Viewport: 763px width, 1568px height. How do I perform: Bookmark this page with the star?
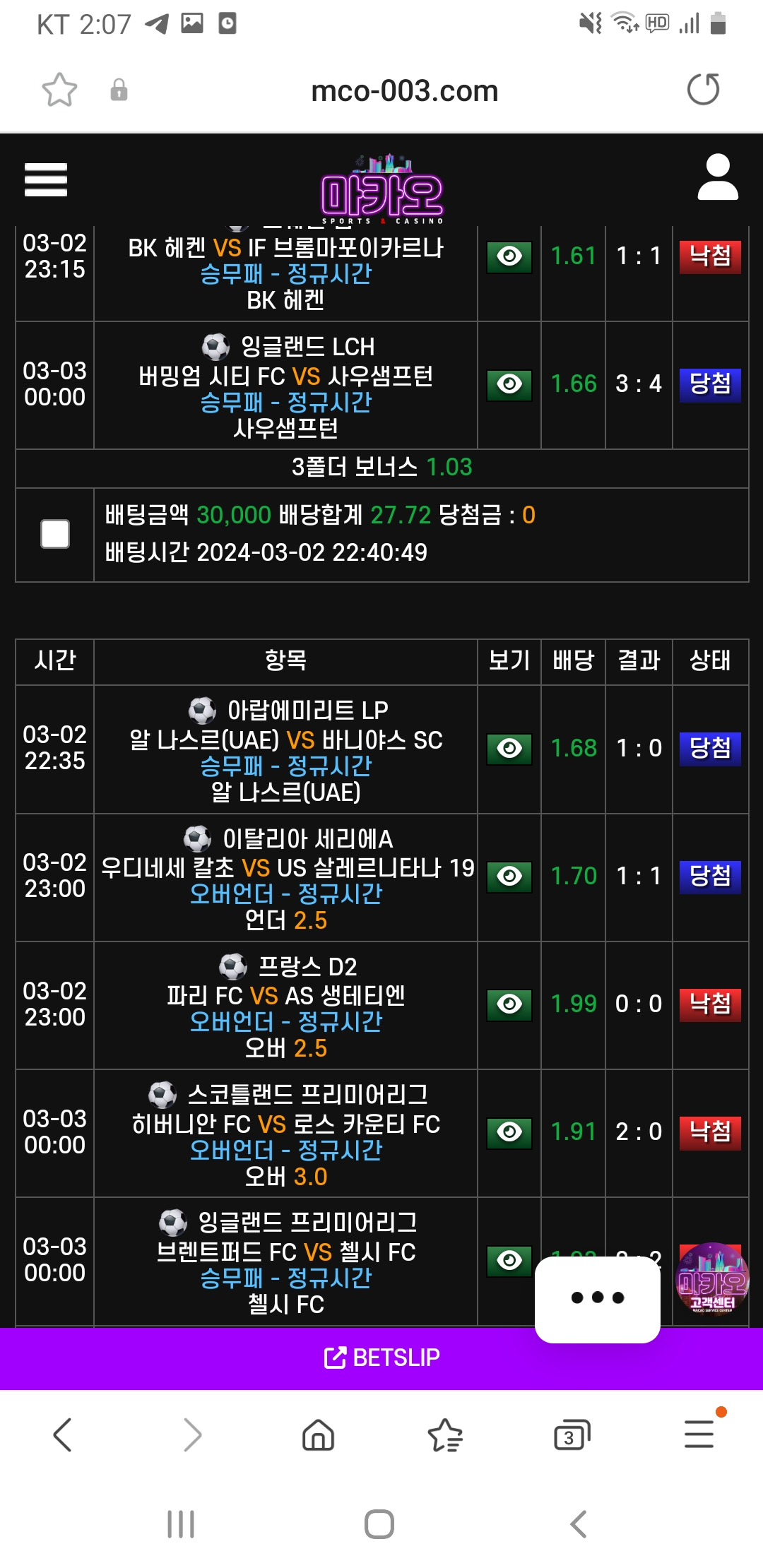(59, 90)
